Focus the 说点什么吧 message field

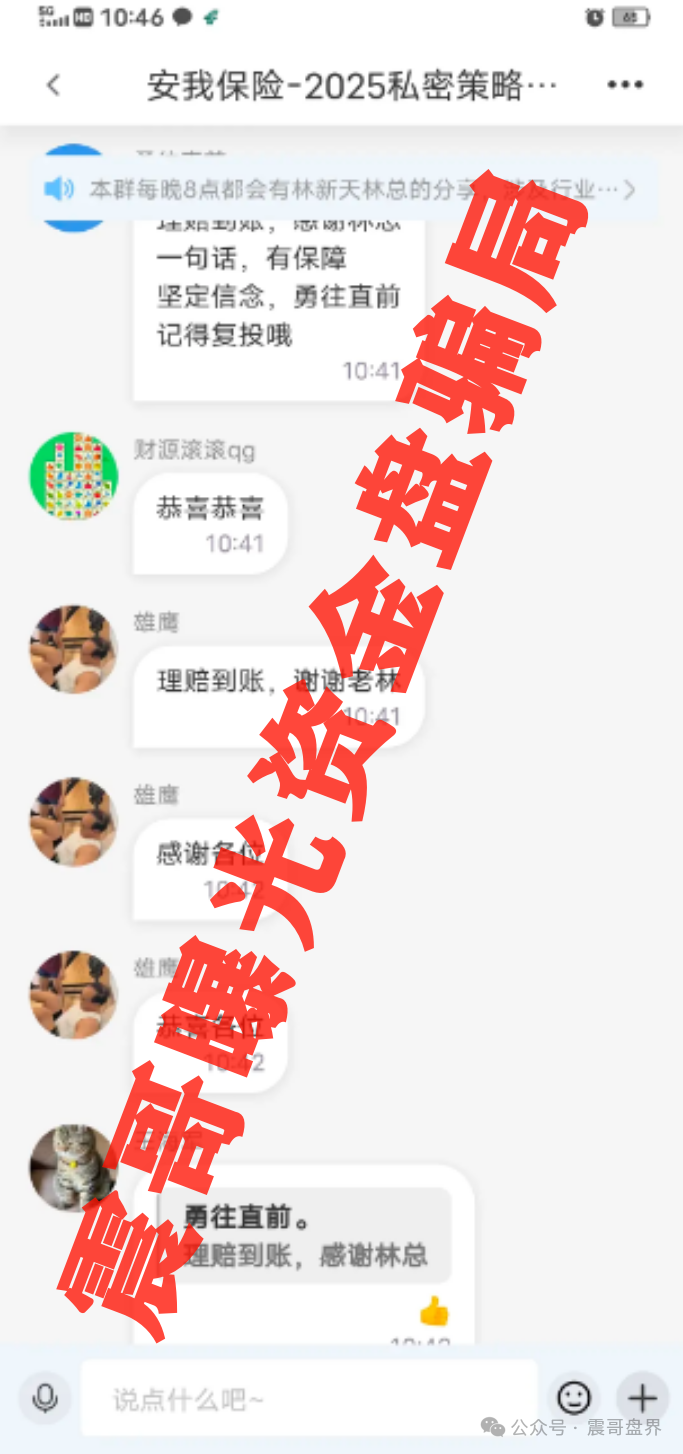point(308,1398)
